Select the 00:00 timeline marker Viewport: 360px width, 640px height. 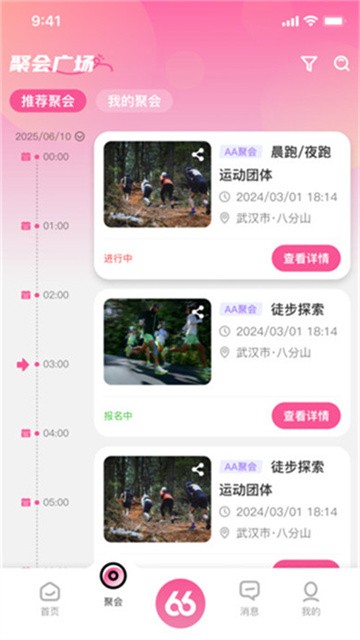click(x=45, y=157)
